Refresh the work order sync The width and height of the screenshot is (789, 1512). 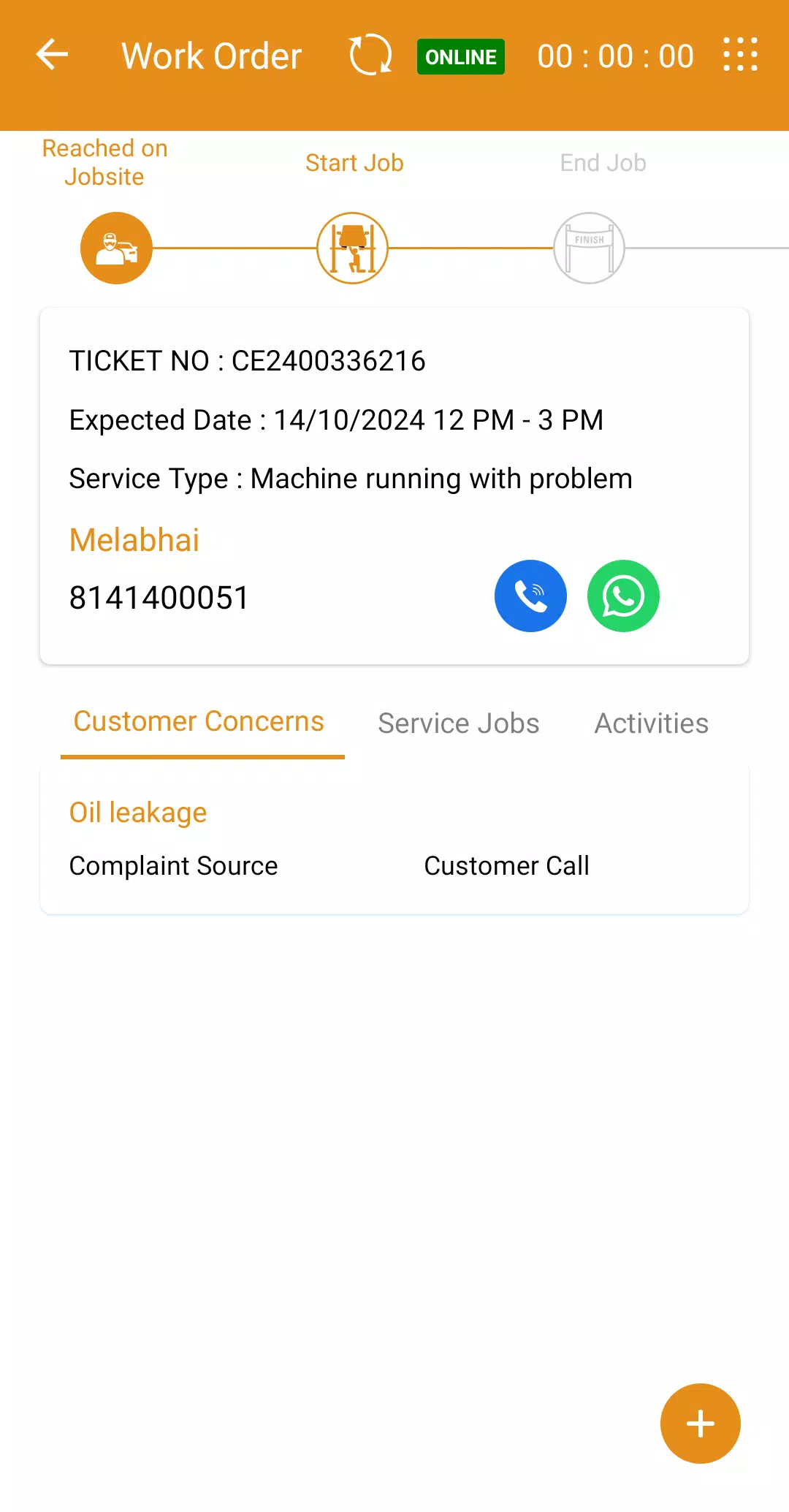[370, 56]
